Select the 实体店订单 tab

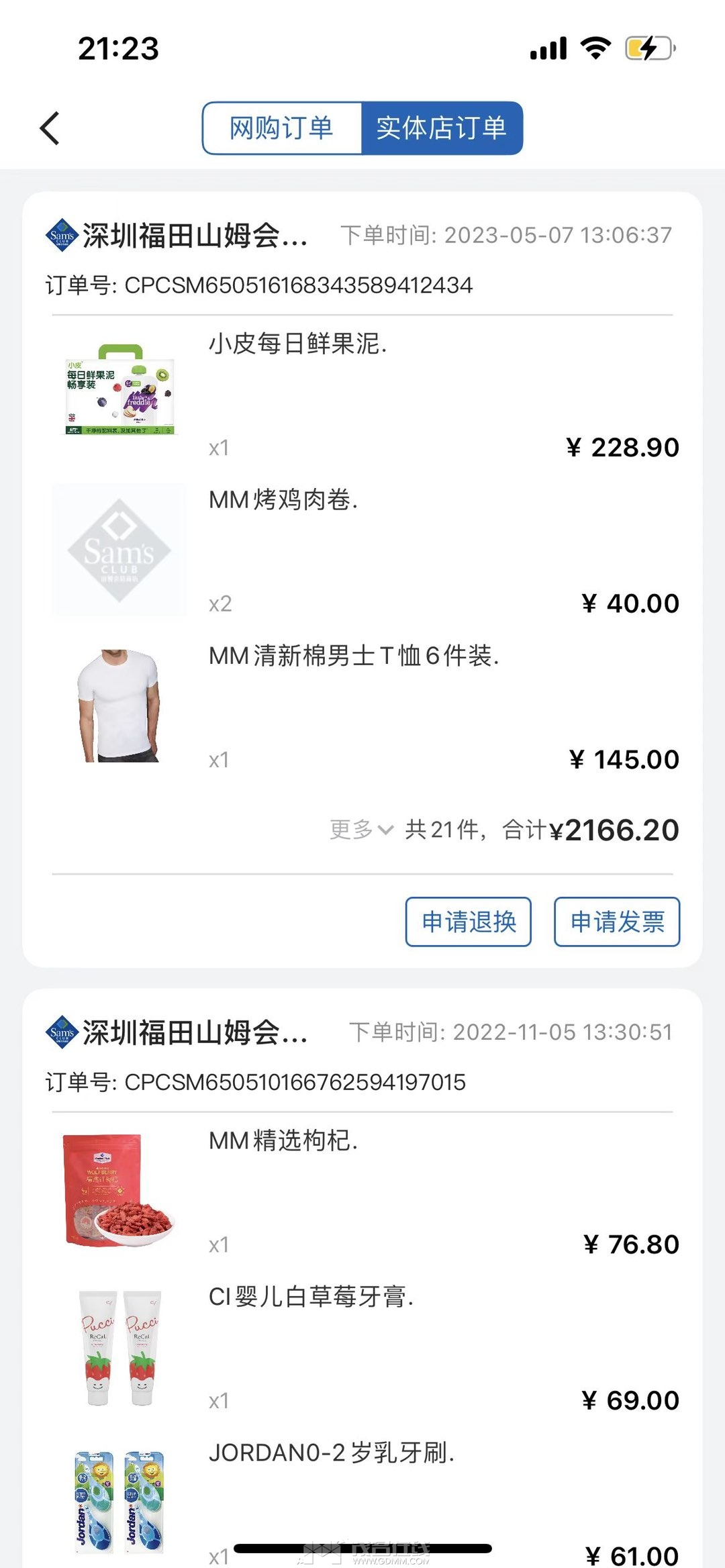click(442, 128)
